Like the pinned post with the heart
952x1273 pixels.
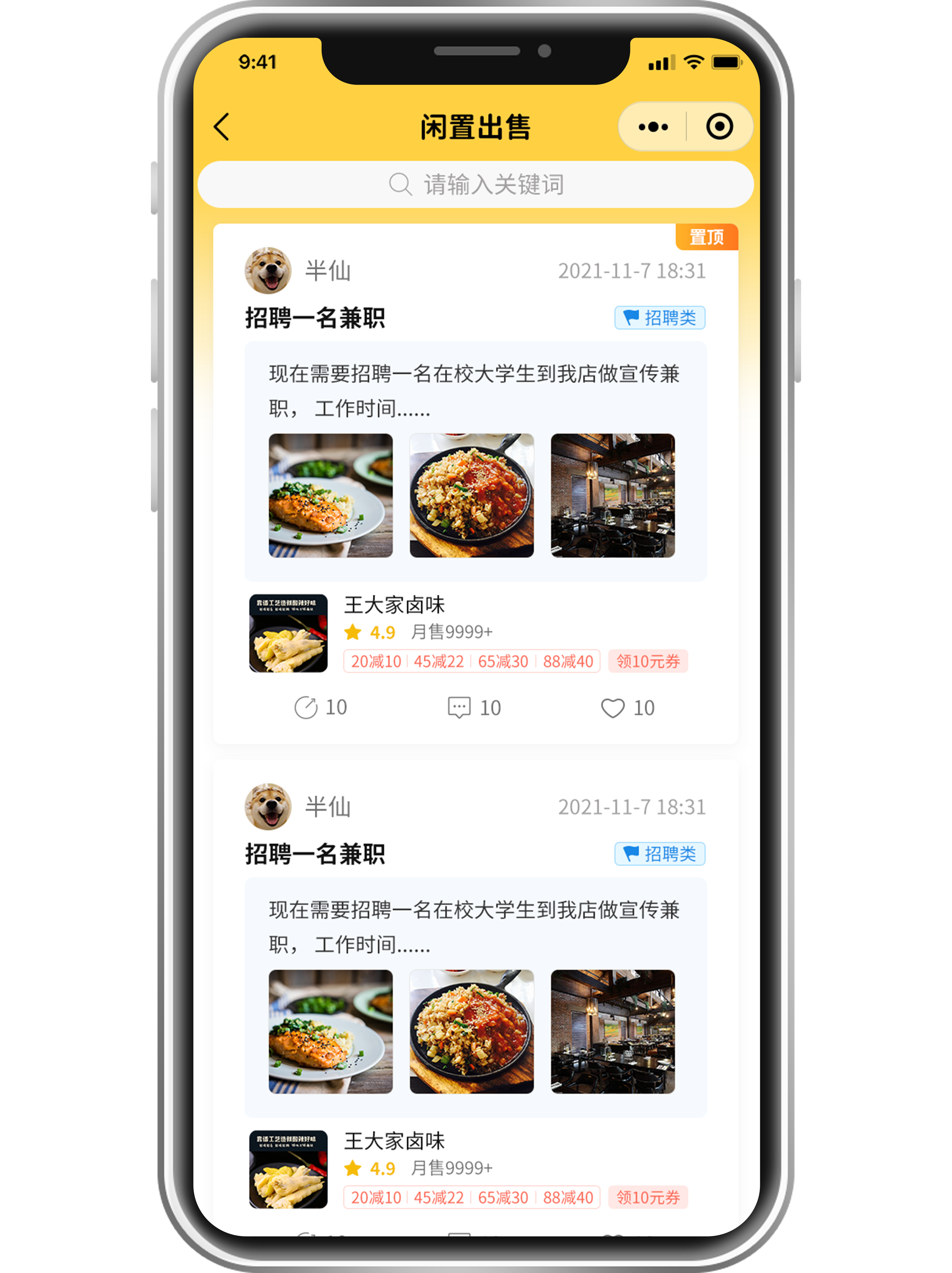click(x=628, y=707)
